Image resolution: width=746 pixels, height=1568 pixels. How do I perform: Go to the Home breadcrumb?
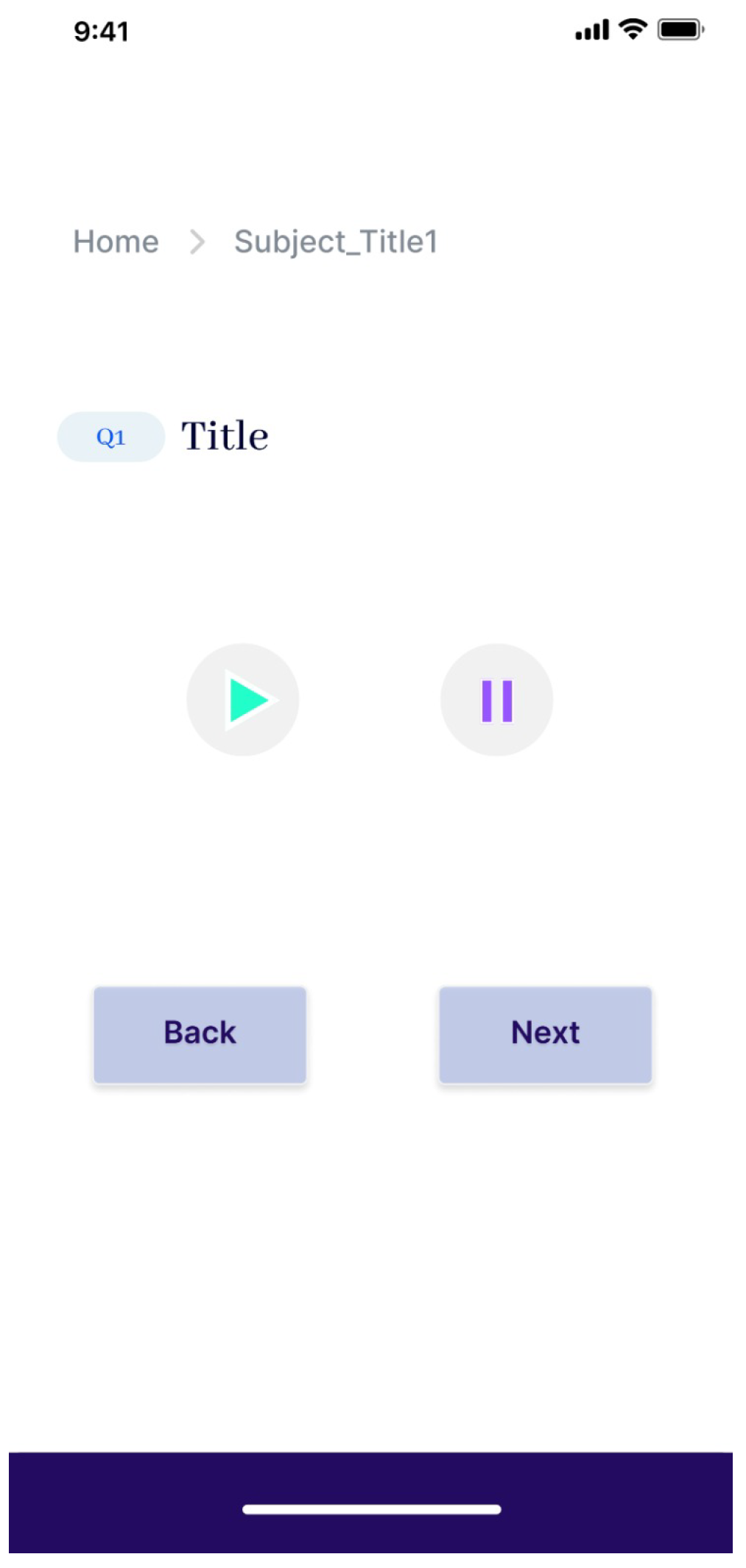[x=116, y=241]
